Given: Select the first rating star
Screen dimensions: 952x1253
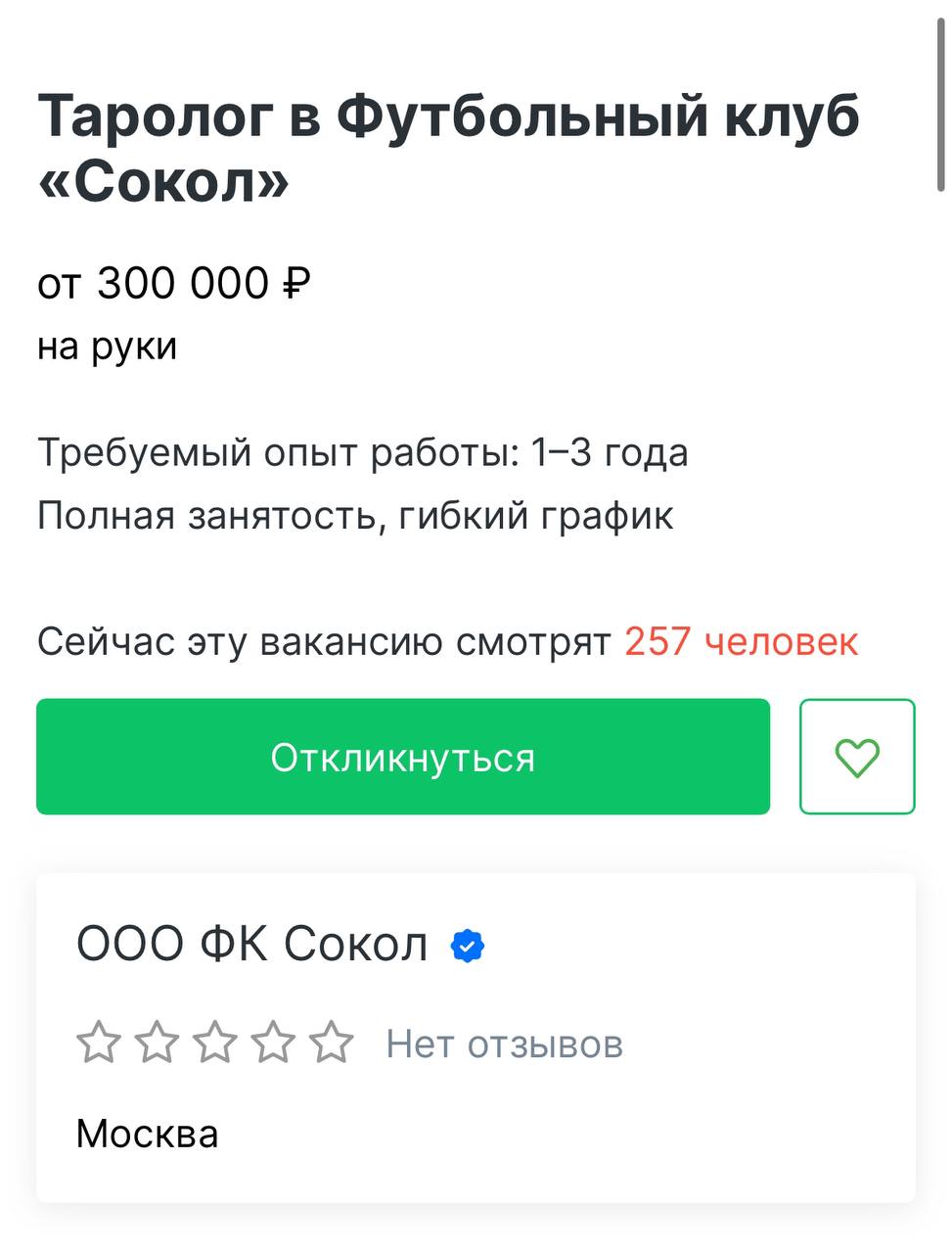Looking at the screenshot, I should [x=98, y=1041].
